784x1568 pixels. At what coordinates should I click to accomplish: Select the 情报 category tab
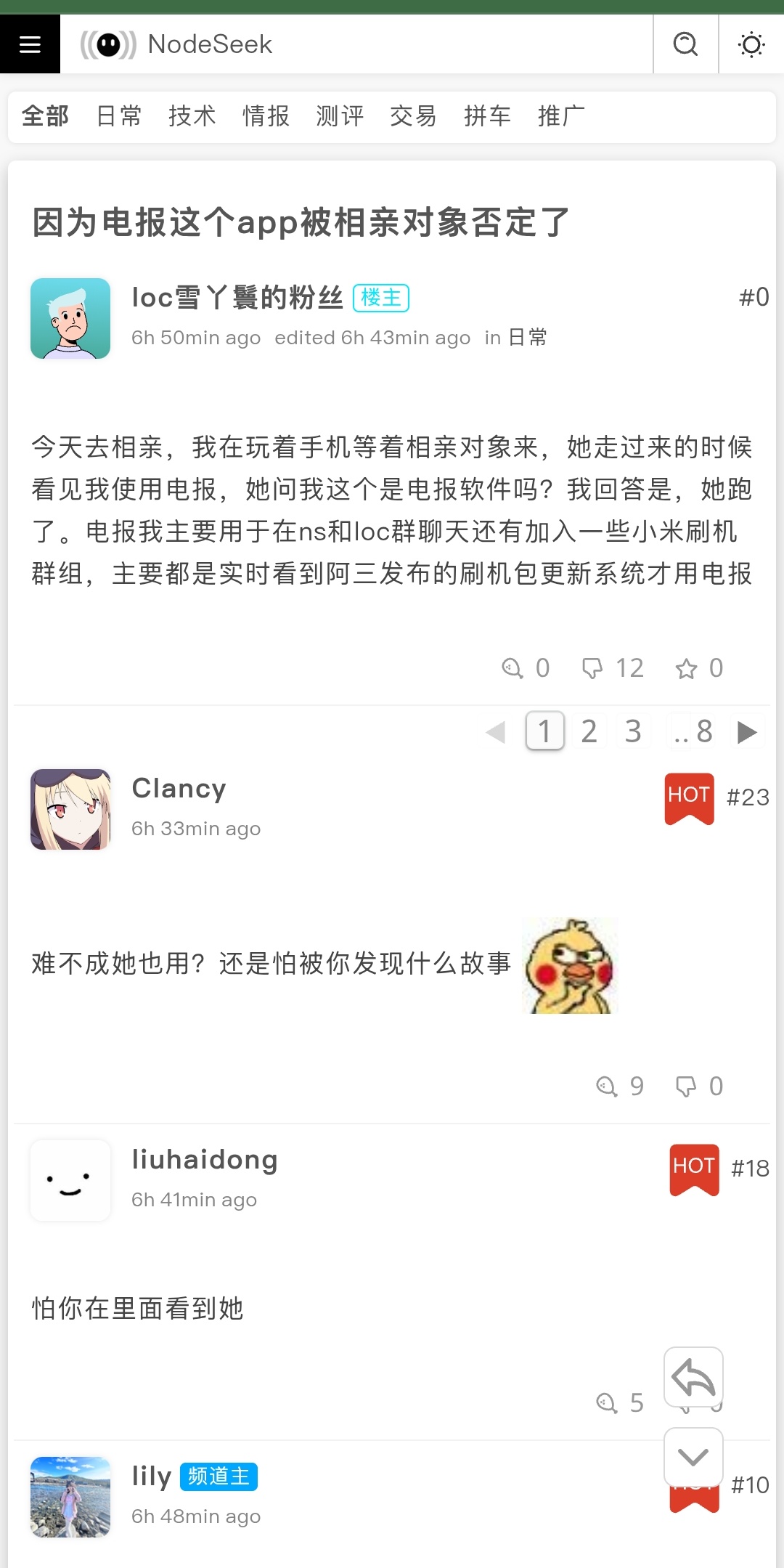pyautogui.click(x=266, y=116)
